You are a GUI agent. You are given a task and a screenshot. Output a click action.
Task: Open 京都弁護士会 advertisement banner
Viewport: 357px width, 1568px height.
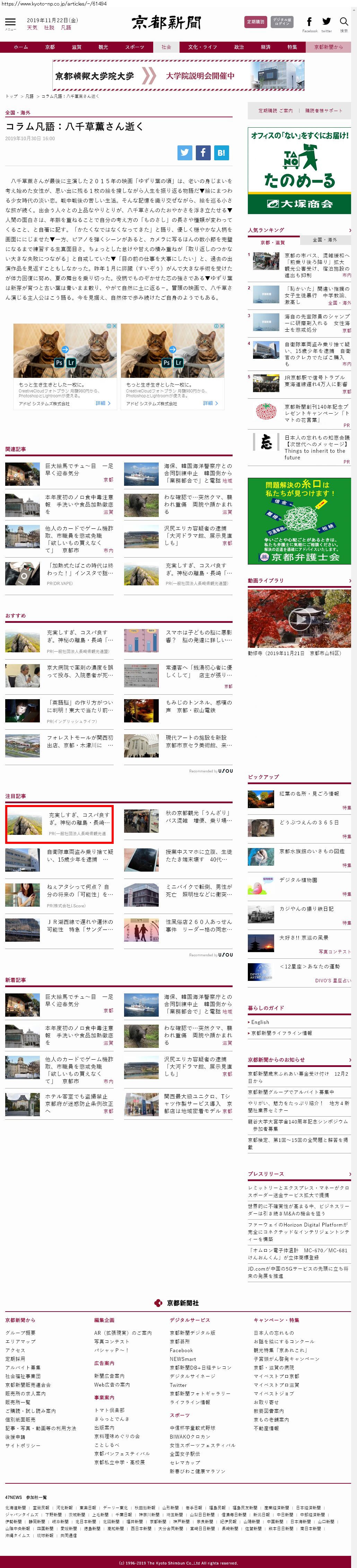(x=299, y=520)
